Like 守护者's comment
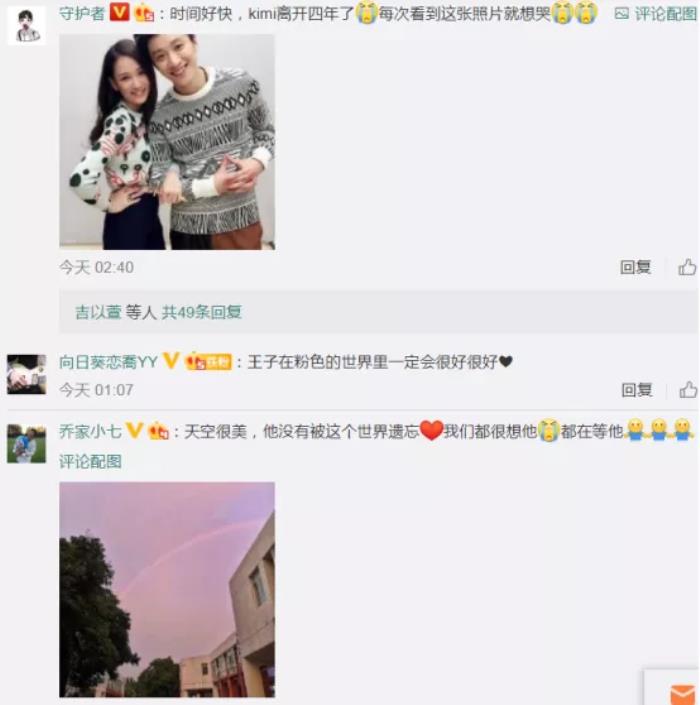 click(687, 267)
